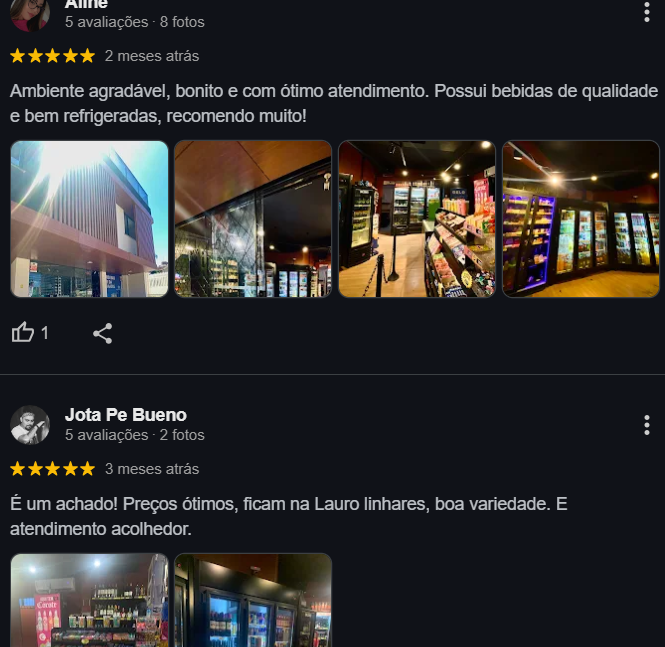Screen dimensions: 665x647
Task: Open Jota Pe Bueno's first photo
Action: tap(90, 600)
